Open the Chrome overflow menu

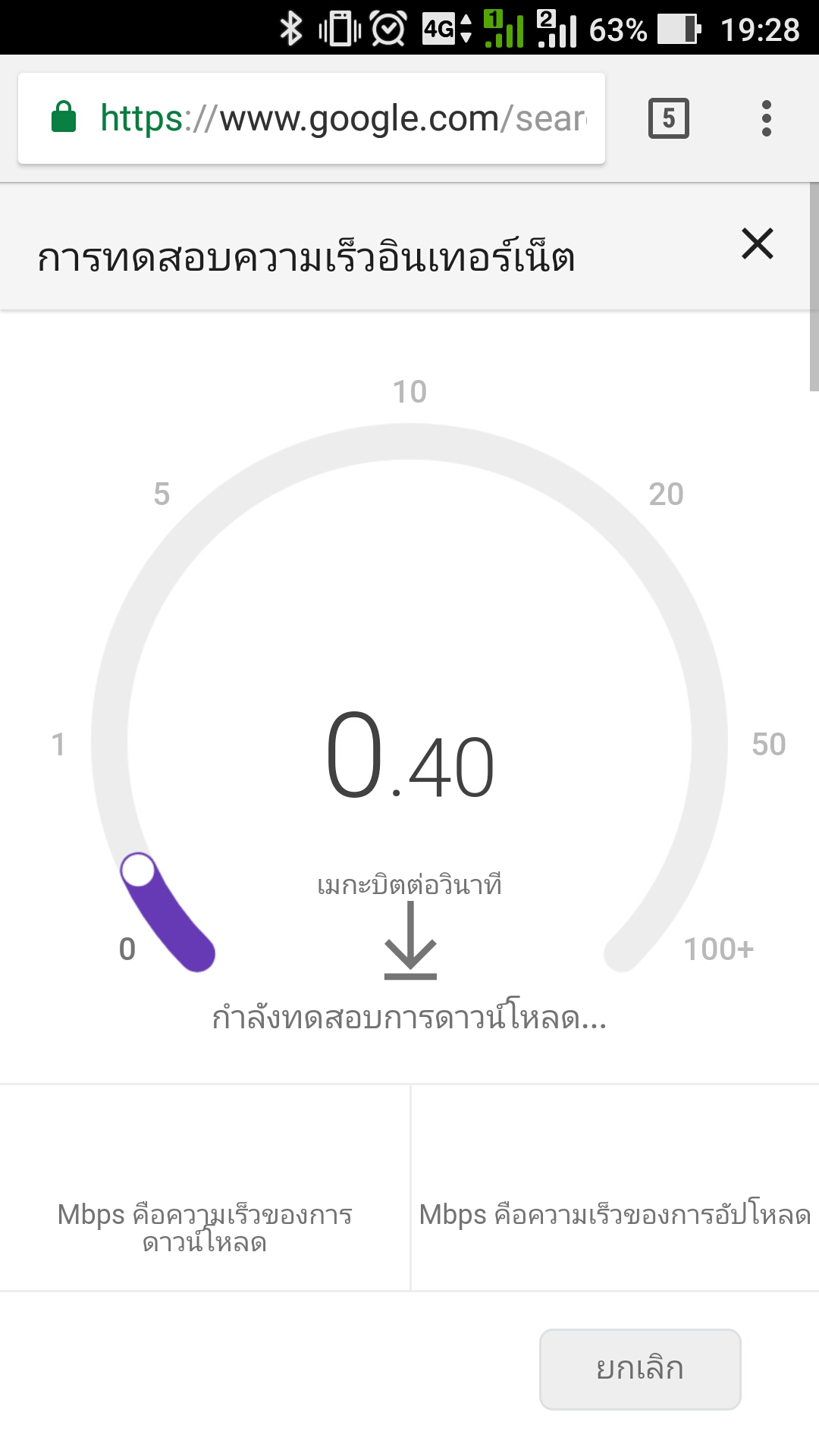point(767,118)
